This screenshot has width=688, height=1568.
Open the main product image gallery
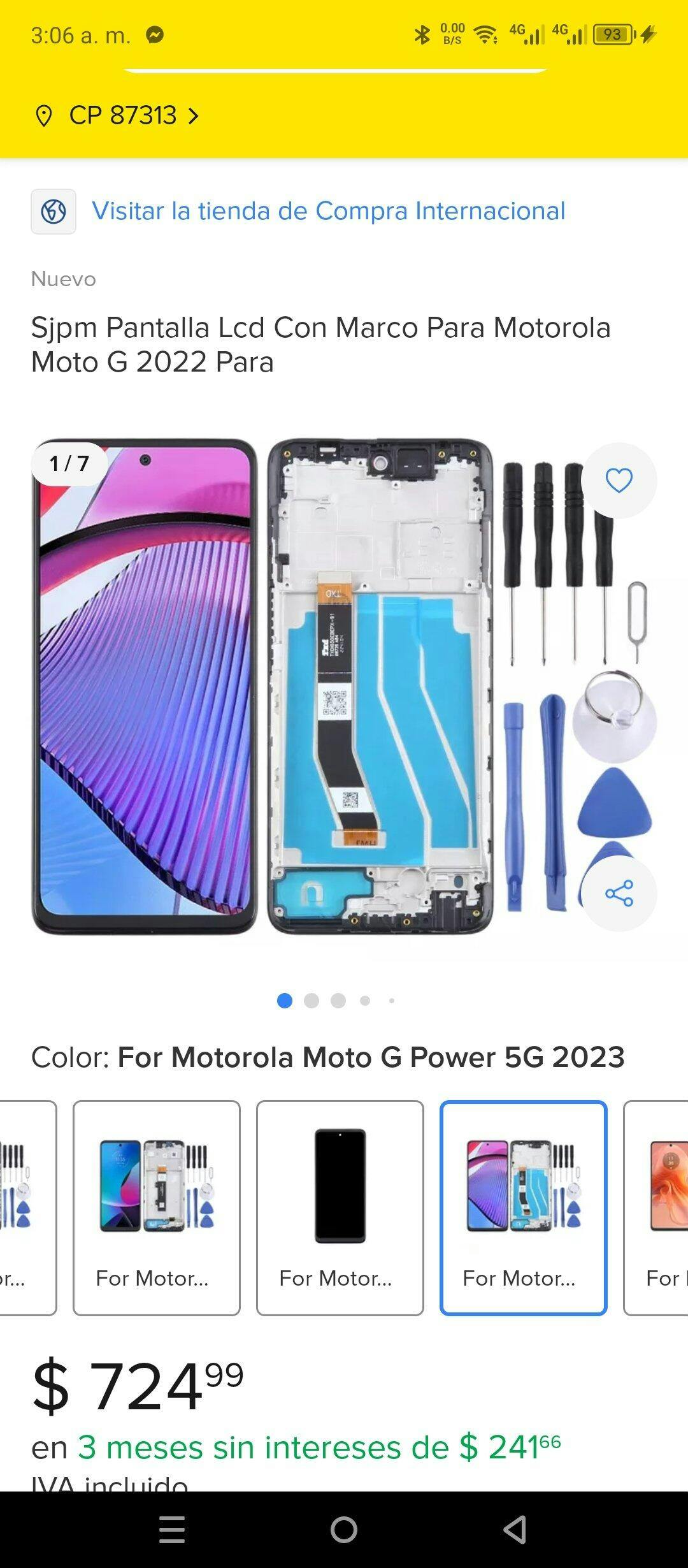pyautogui.click(x=344, y=686)
